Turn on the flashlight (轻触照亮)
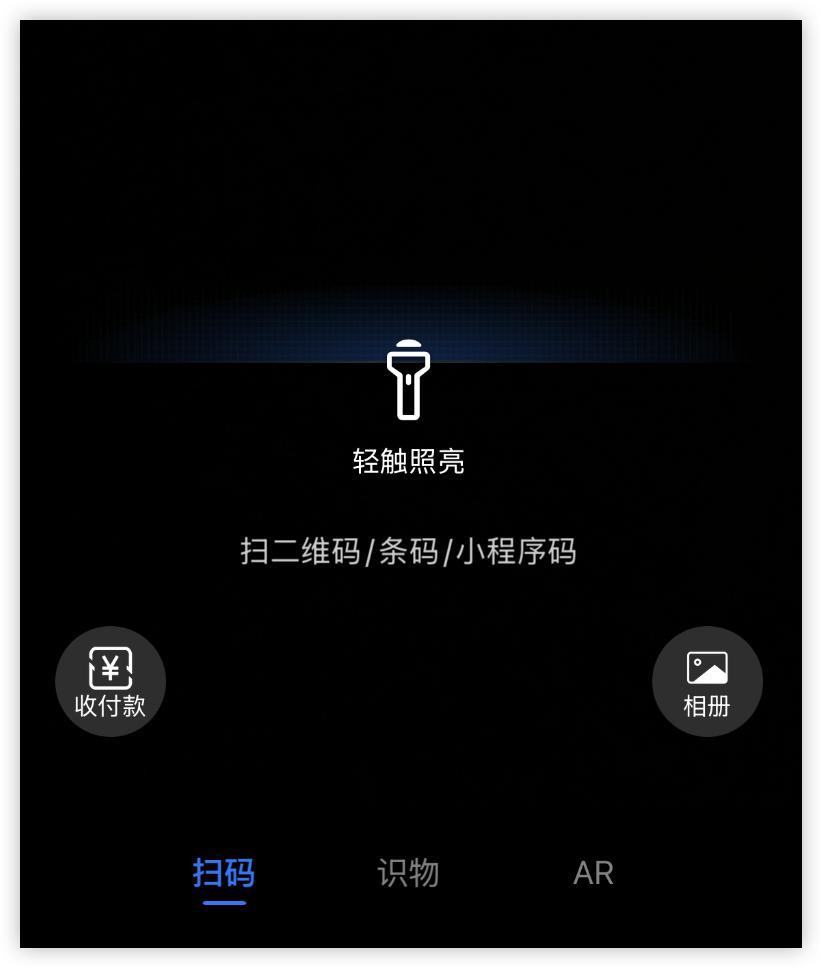The height and width of the screenshot is (968, 822). point(408,381)
